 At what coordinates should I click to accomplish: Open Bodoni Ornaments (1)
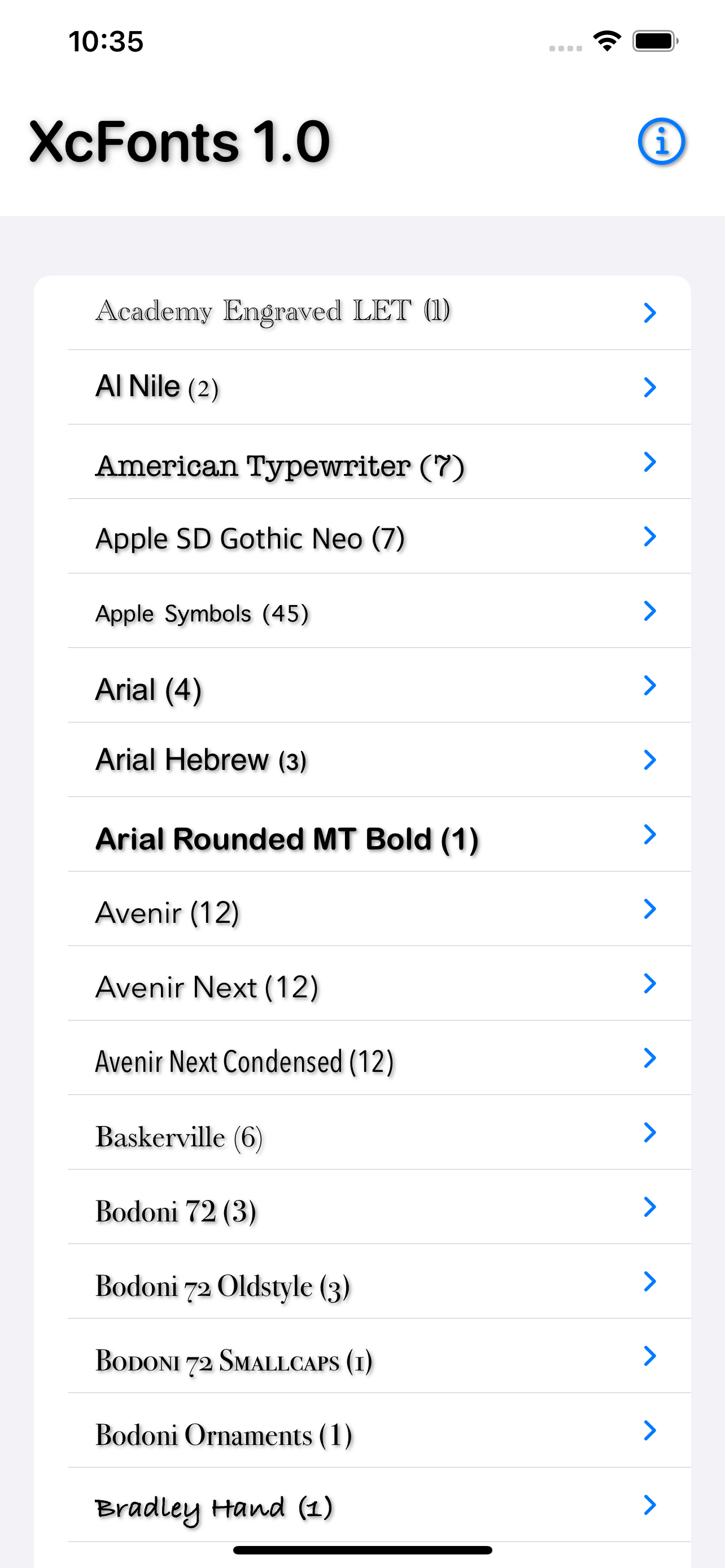pos(362,1431)
